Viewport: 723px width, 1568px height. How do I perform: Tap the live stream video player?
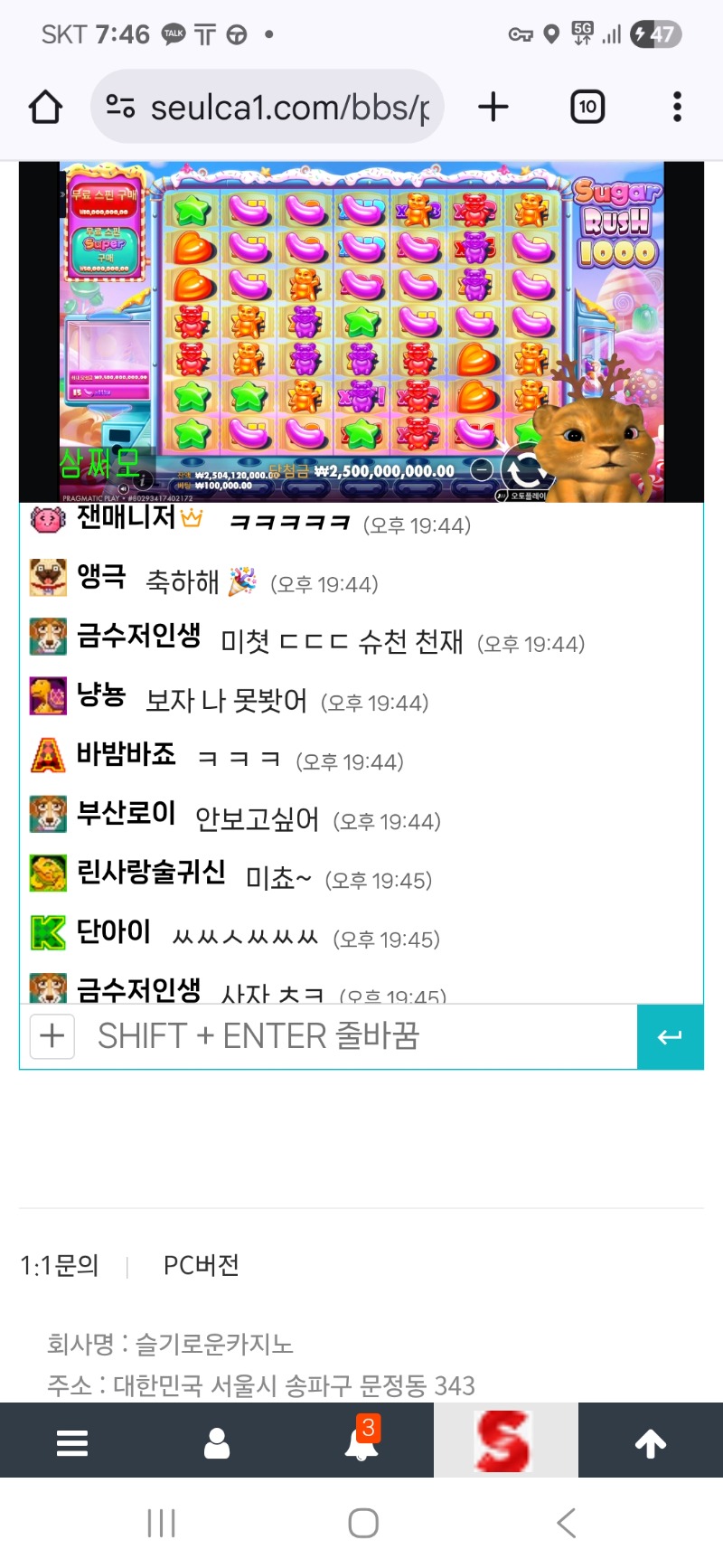tap(361, 332)
